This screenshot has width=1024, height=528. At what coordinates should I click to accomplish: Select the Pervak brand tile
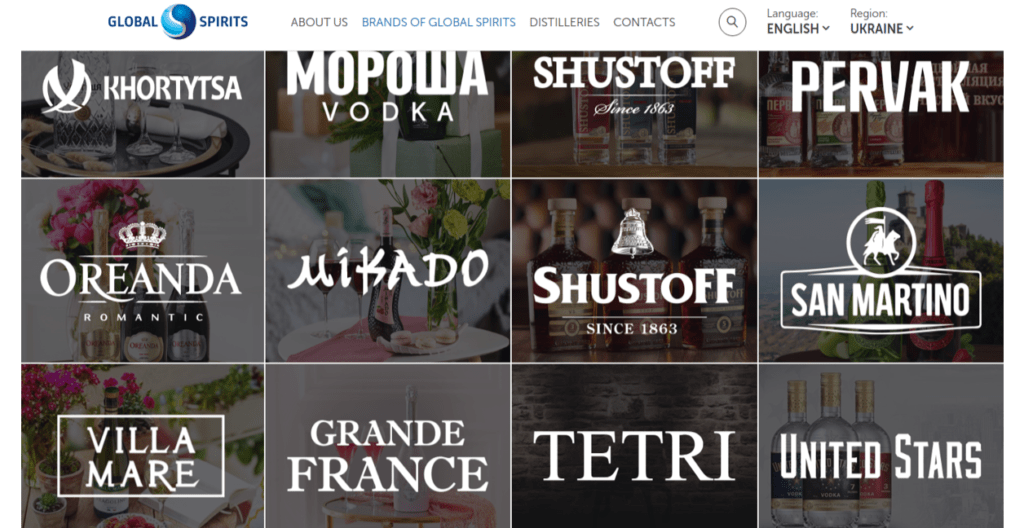pos(880,113)
